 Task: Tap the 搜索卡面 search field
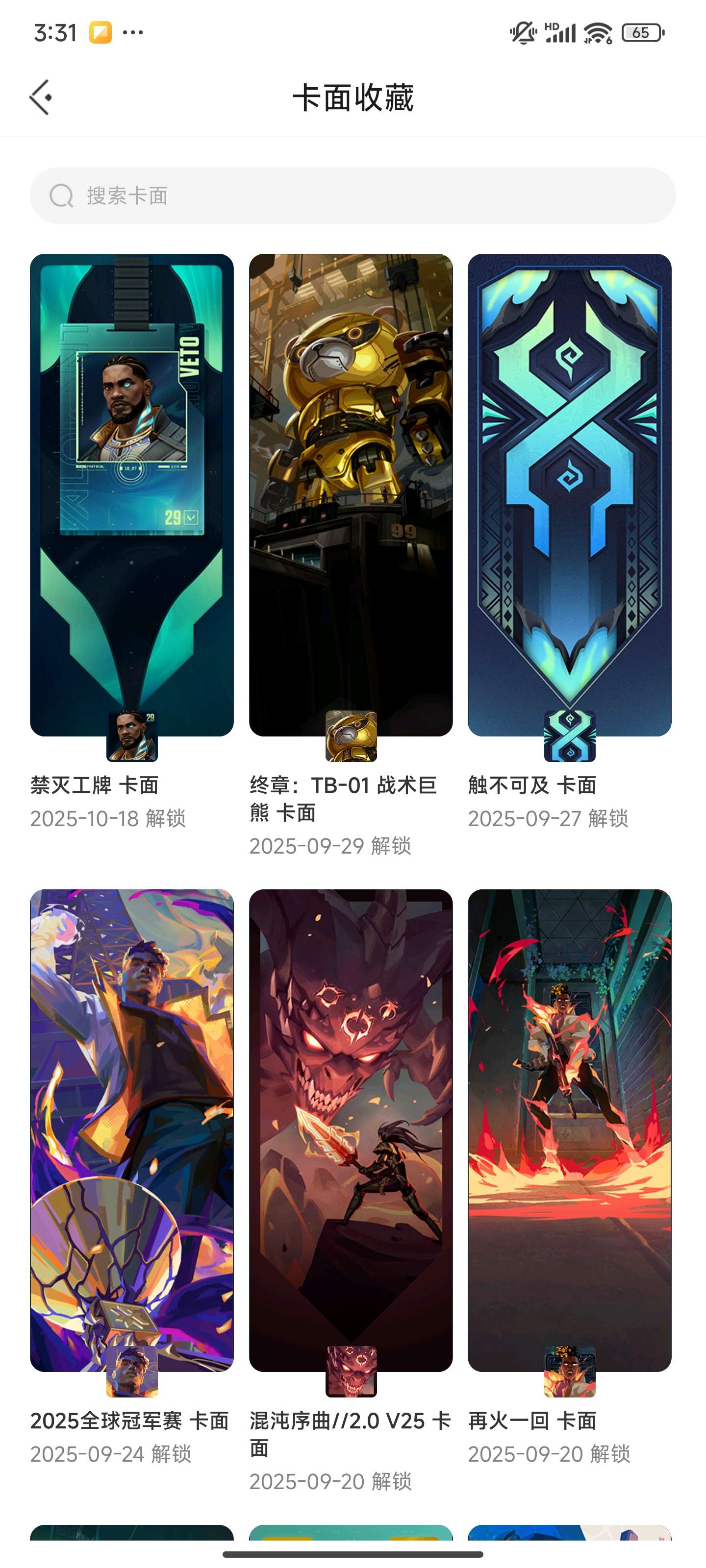click(x=353, y=196)
